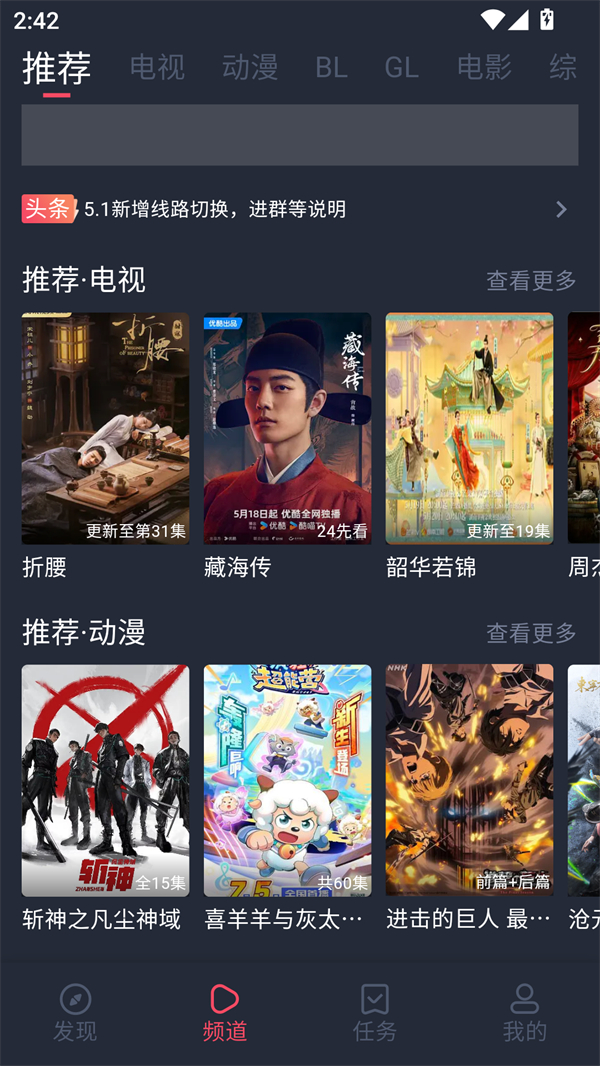Open the anime 斩神之凡尘神域

pos(105,780)
